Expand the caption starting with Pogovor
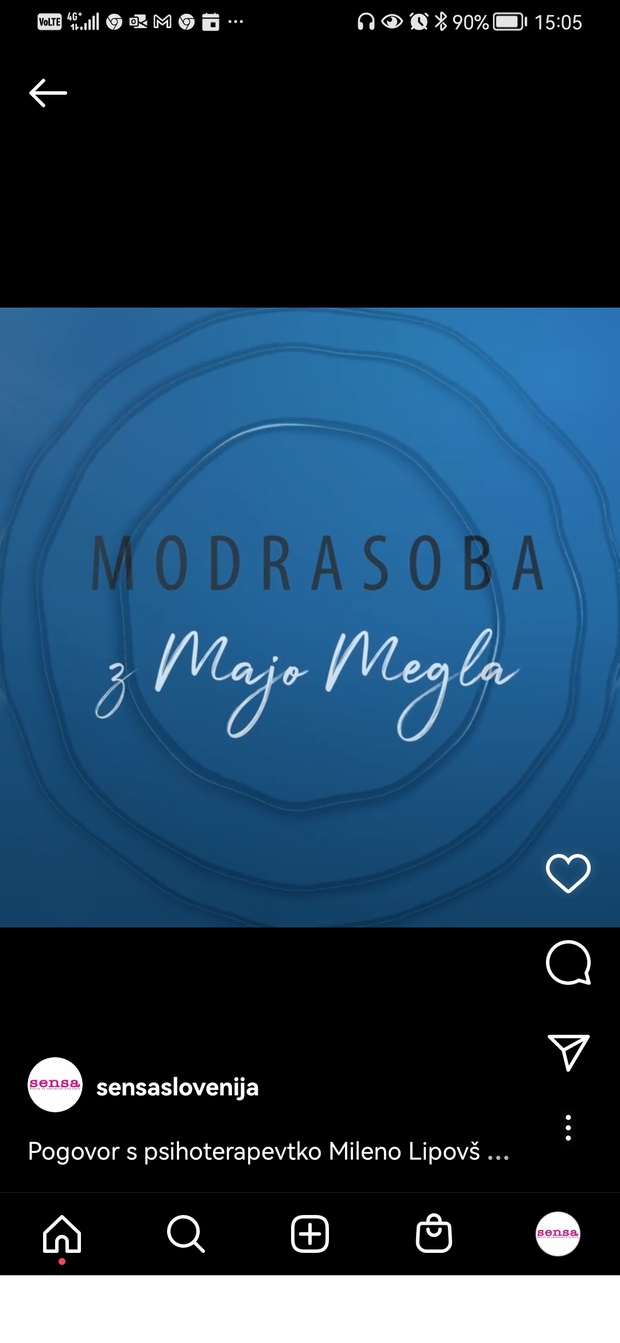 (268, 1152)
